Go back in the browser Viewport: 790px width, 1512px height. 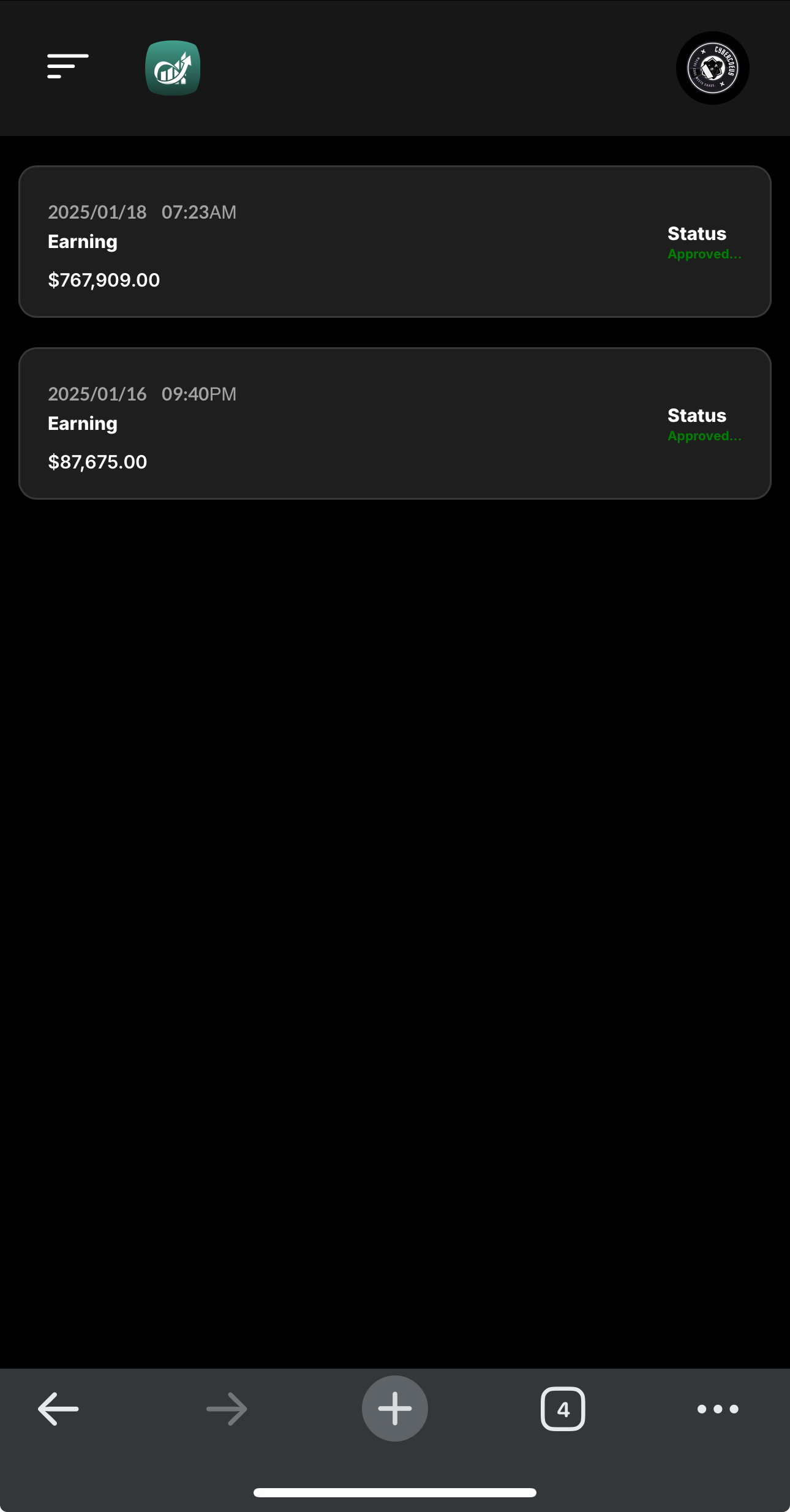tap(58, 1409)
